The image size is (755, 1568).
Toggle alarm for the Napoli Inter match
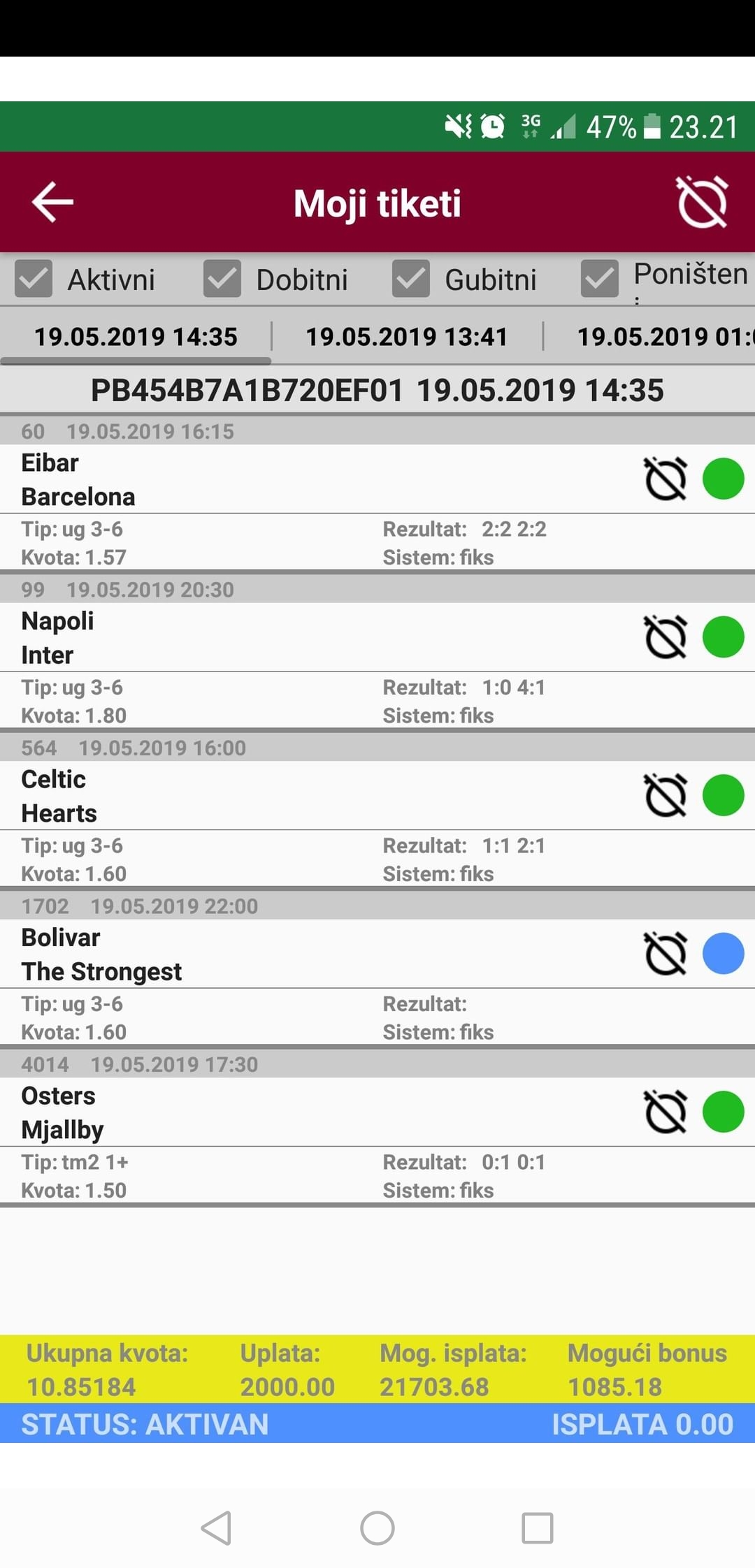pos(666,637)
